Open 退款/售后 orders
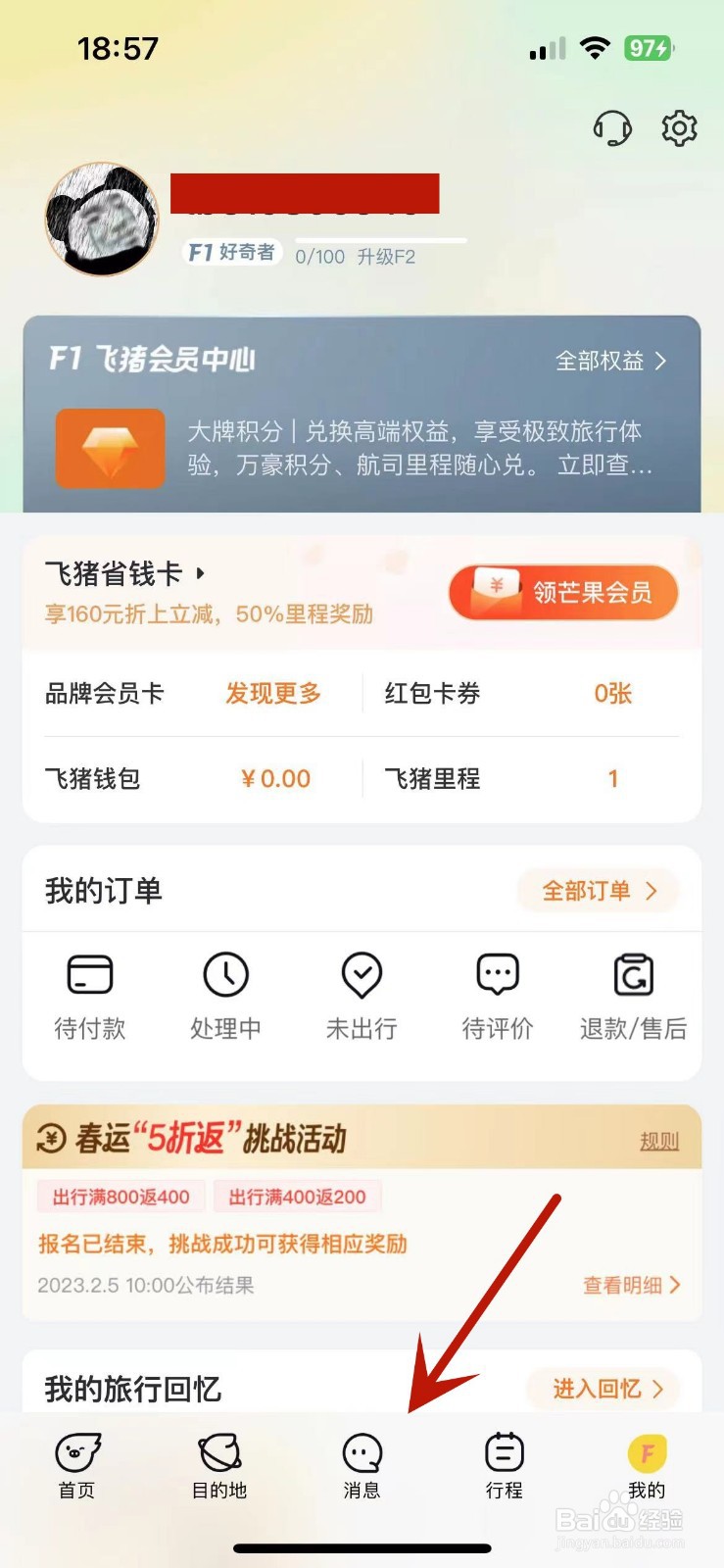The image size is (724, 1568). pyautogui.click(x=633, y=995)
